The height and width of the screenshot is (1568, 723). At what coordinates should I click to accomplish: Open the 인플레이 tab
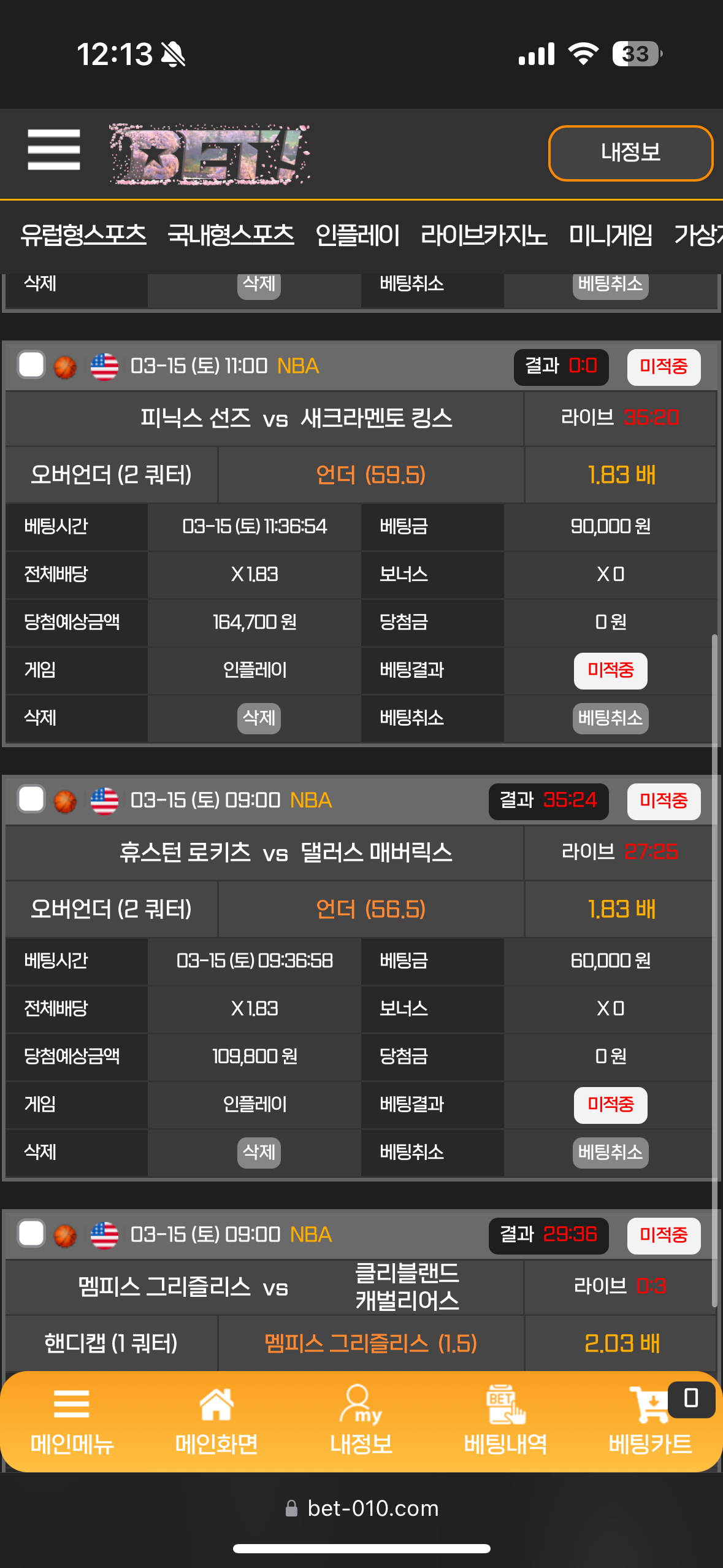point(358,235)
